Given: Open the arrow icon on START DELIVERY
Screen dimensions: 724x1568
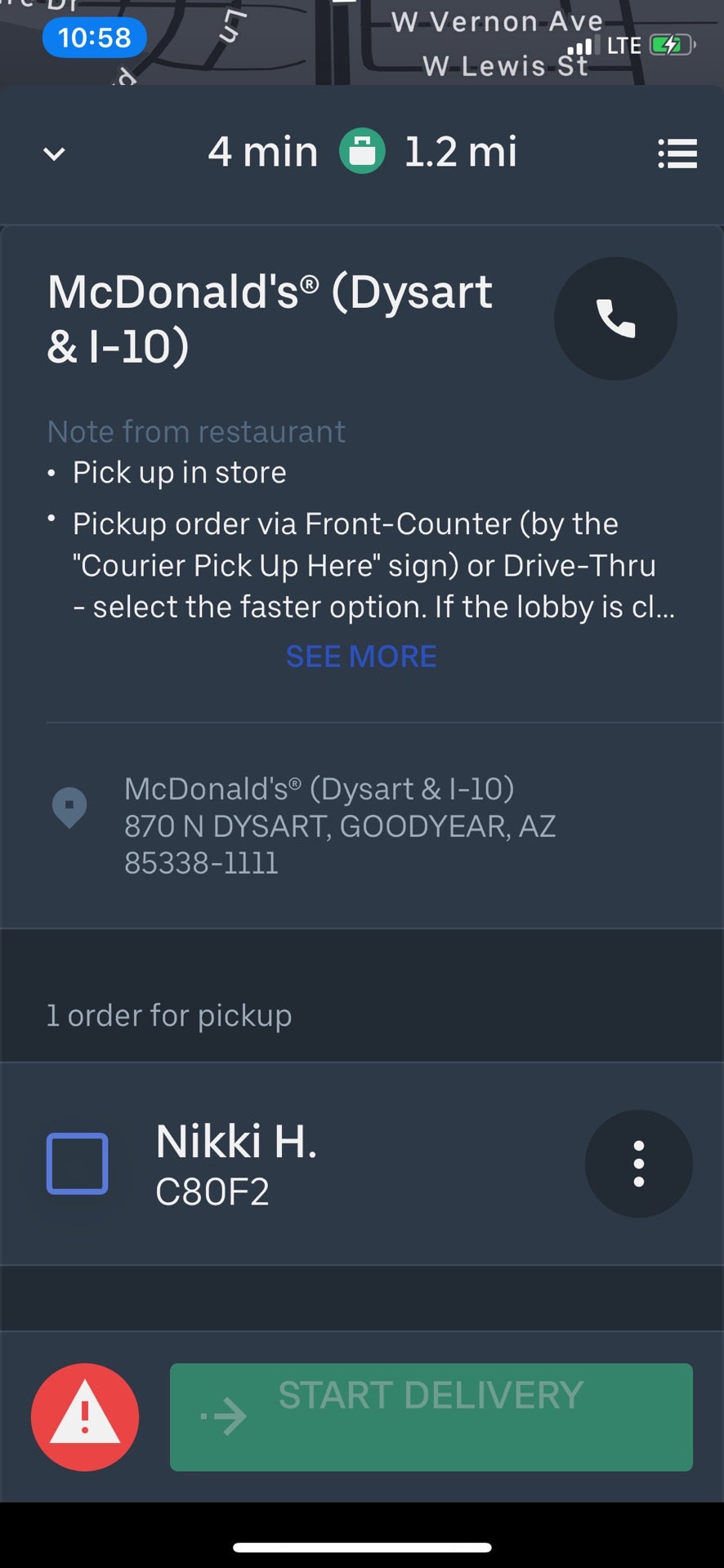Looking at the screenshot, I should (225, 1417).
